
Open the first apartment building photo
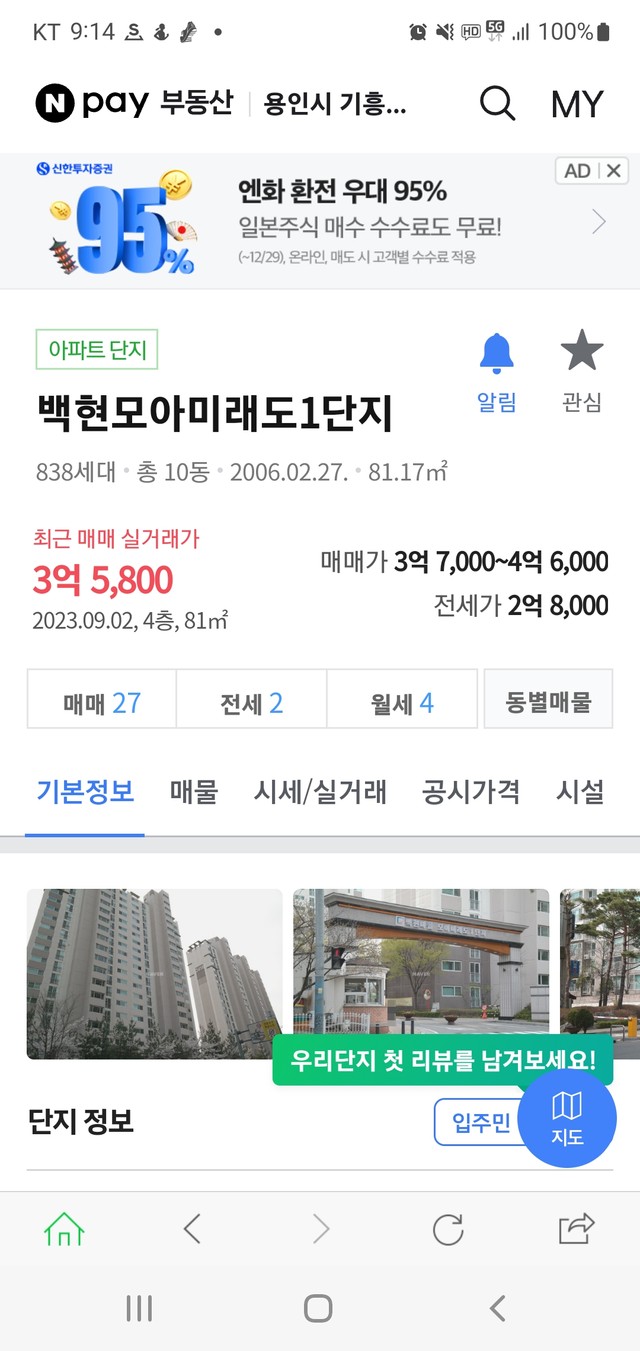(x=154, y=973)
